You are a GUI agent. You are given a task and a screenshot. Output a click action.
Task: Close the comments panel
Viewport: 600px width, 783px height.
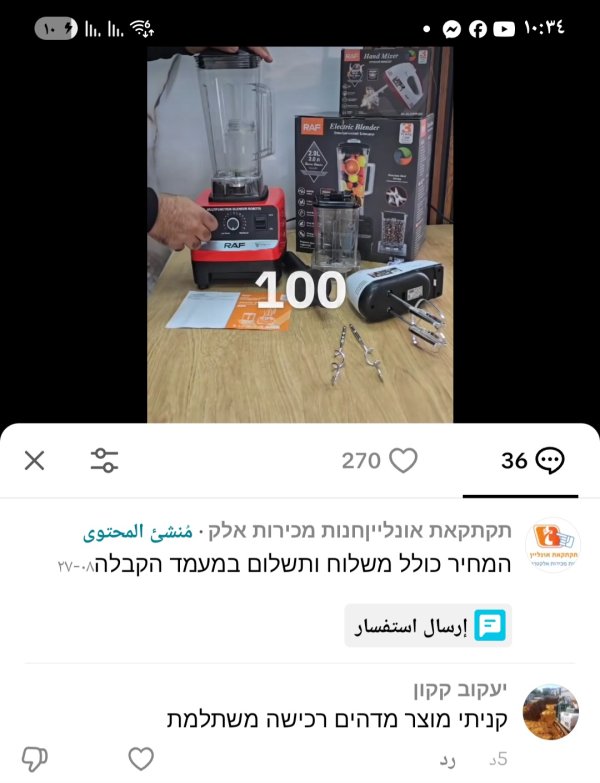pyautogui.click(x=34, y=460)
